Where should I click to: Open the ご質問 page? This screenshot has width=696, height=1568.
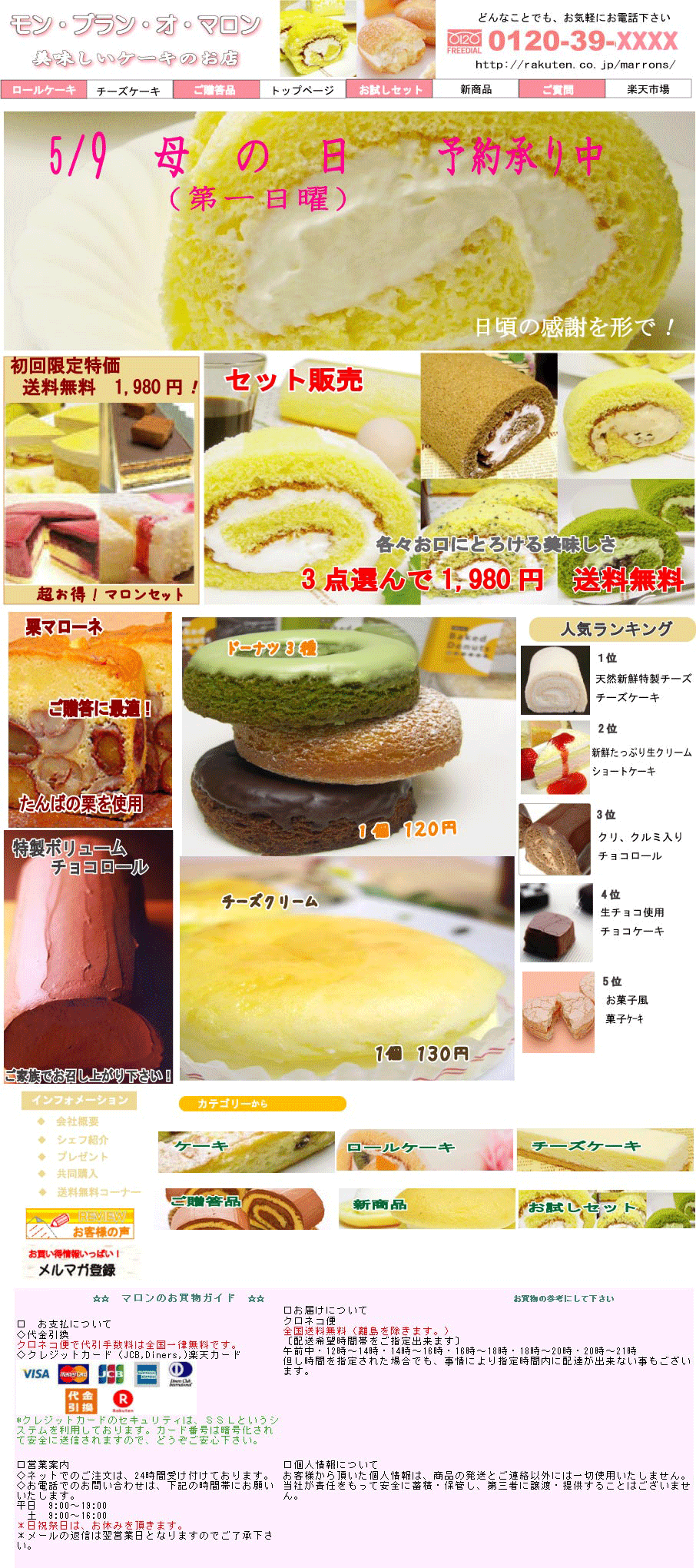562,89
